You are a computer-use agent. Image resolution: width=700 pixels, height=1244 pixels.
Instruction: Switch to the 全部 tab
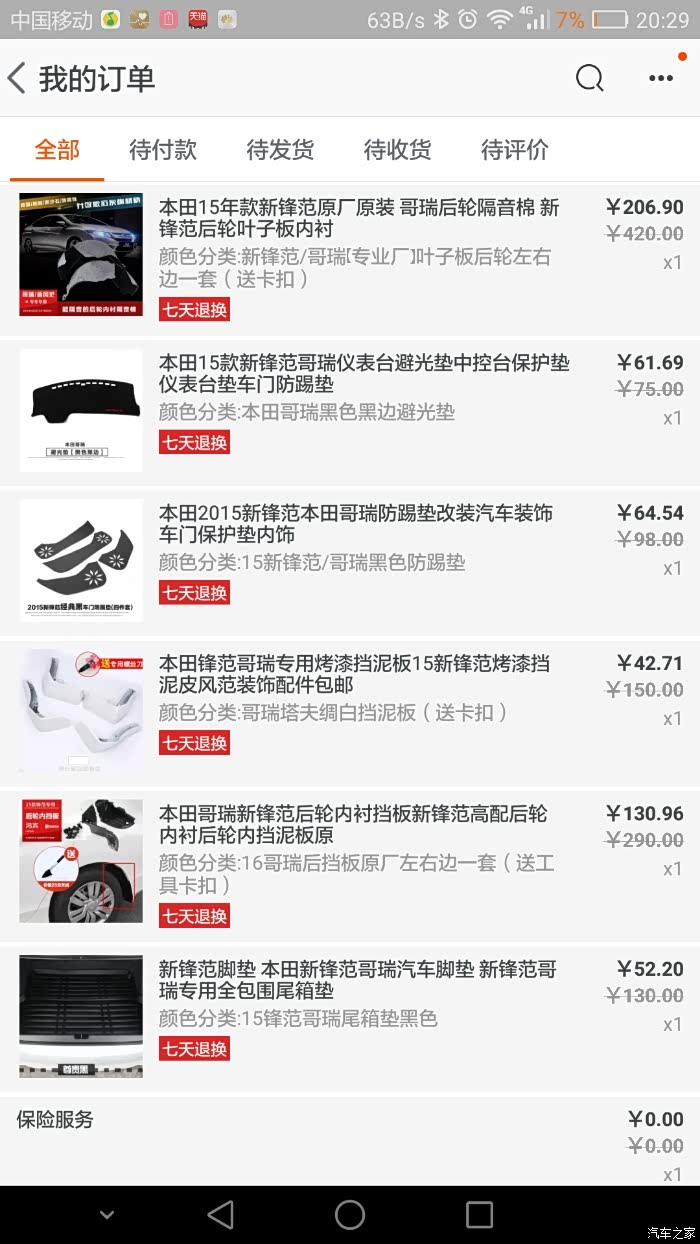pyautogui.click(x=57, y=150)
